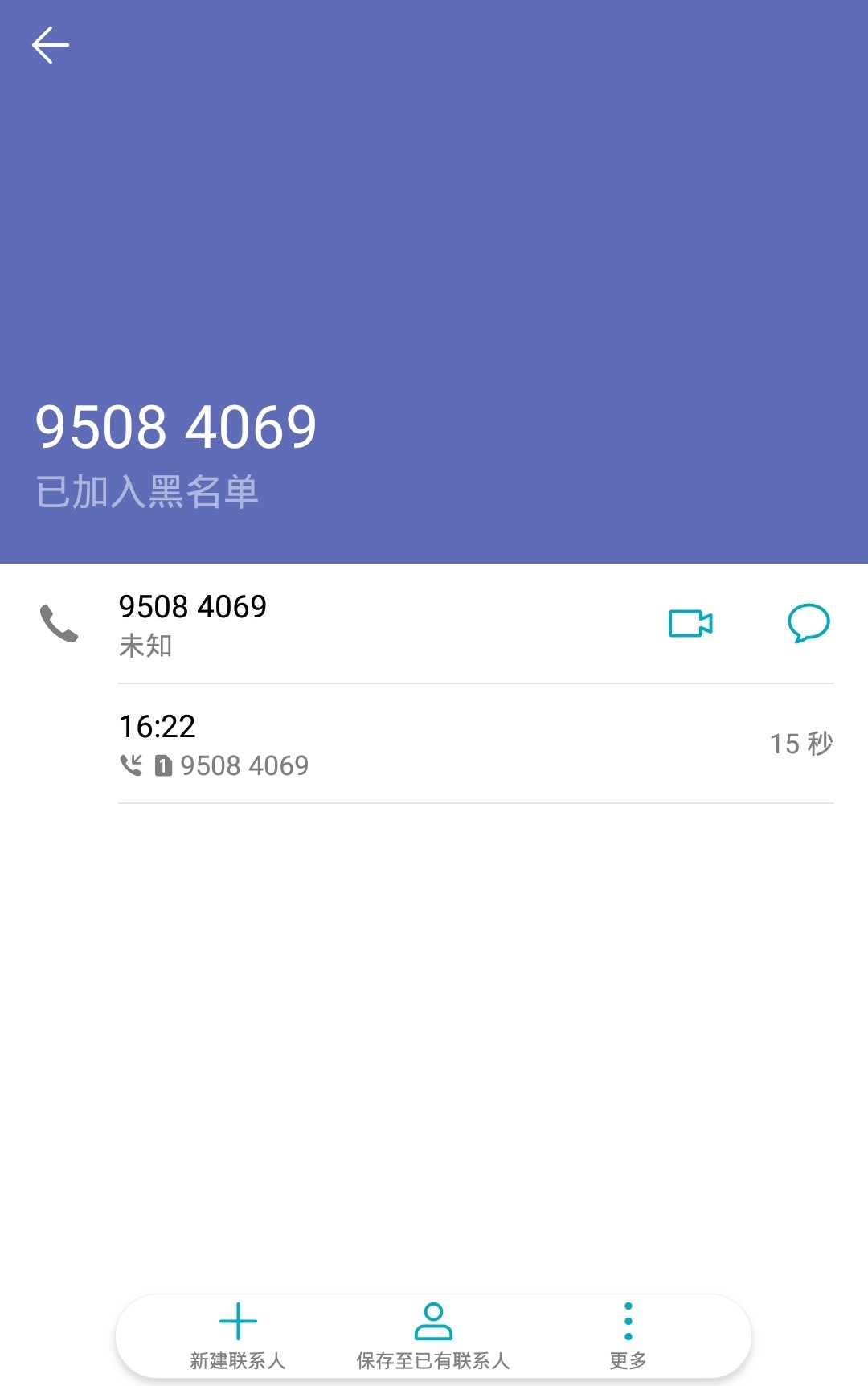Go back using the top-left arrow

pyautogui.click(x=50, y=45)
